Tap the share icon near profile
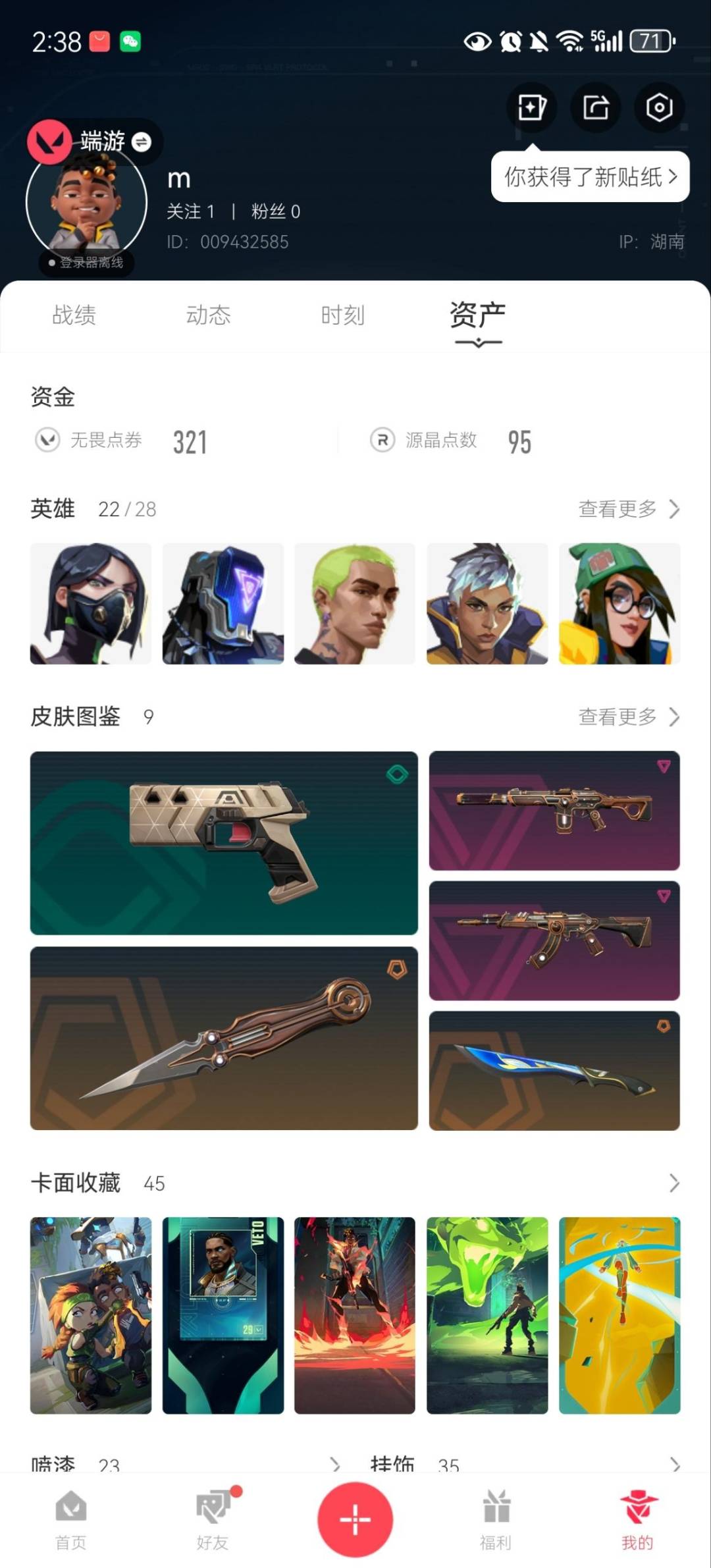711x1568 pixels. [594, 107]
